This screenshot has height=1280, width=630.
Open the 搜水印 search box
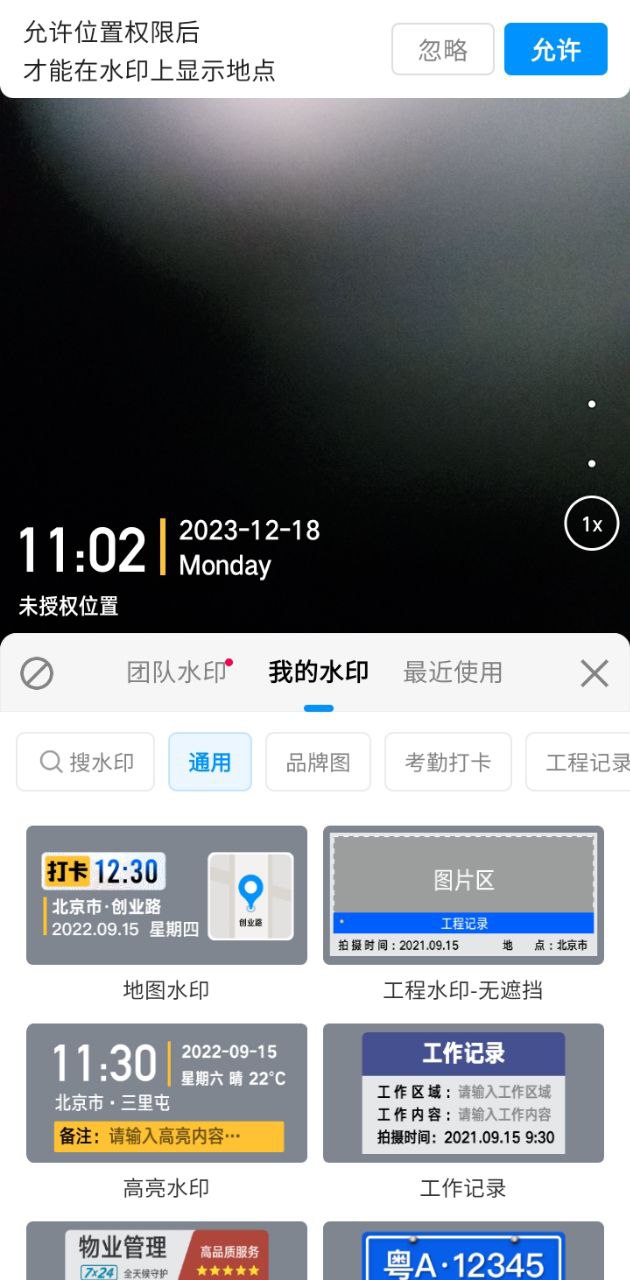pyautogui.click(x=86, y=762)
